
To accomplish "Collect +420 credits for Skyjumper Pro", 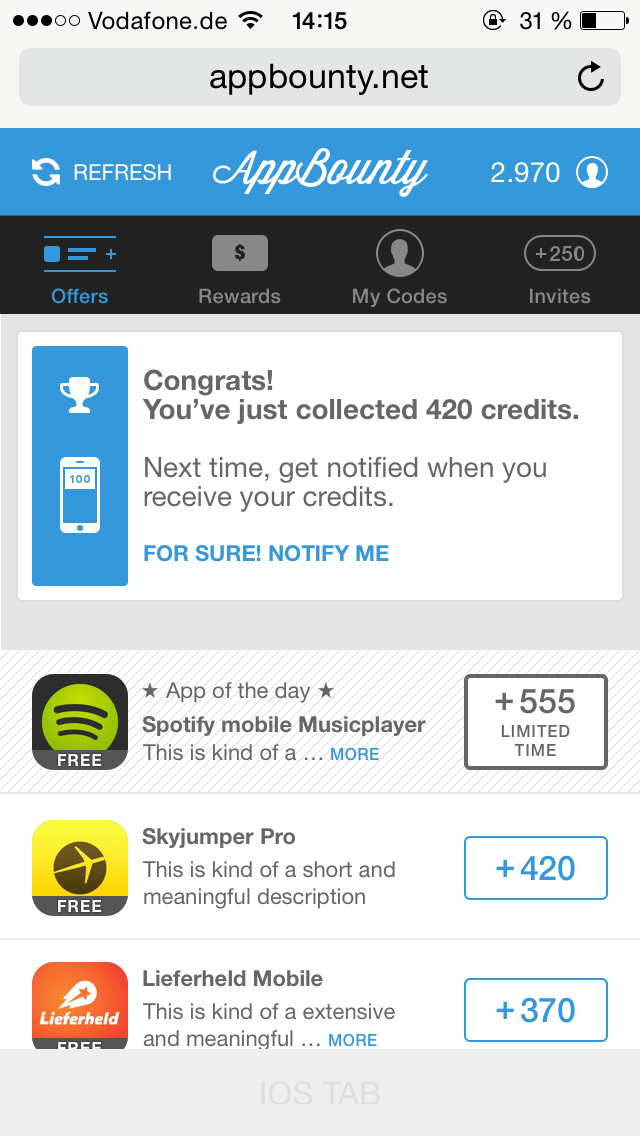I will pos(536,868).
